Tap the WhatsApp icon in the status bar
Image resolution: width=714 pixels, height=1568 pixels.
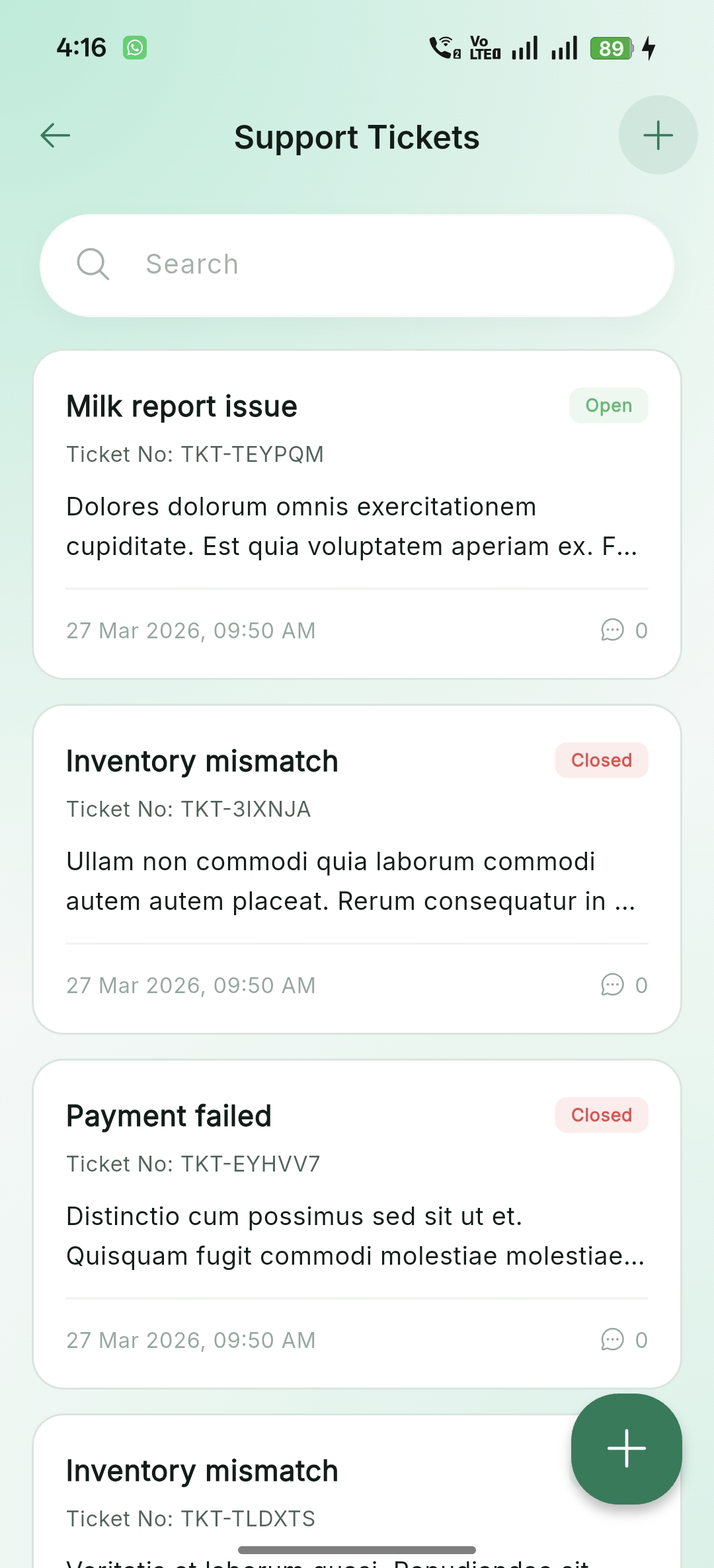pos(135,47)
